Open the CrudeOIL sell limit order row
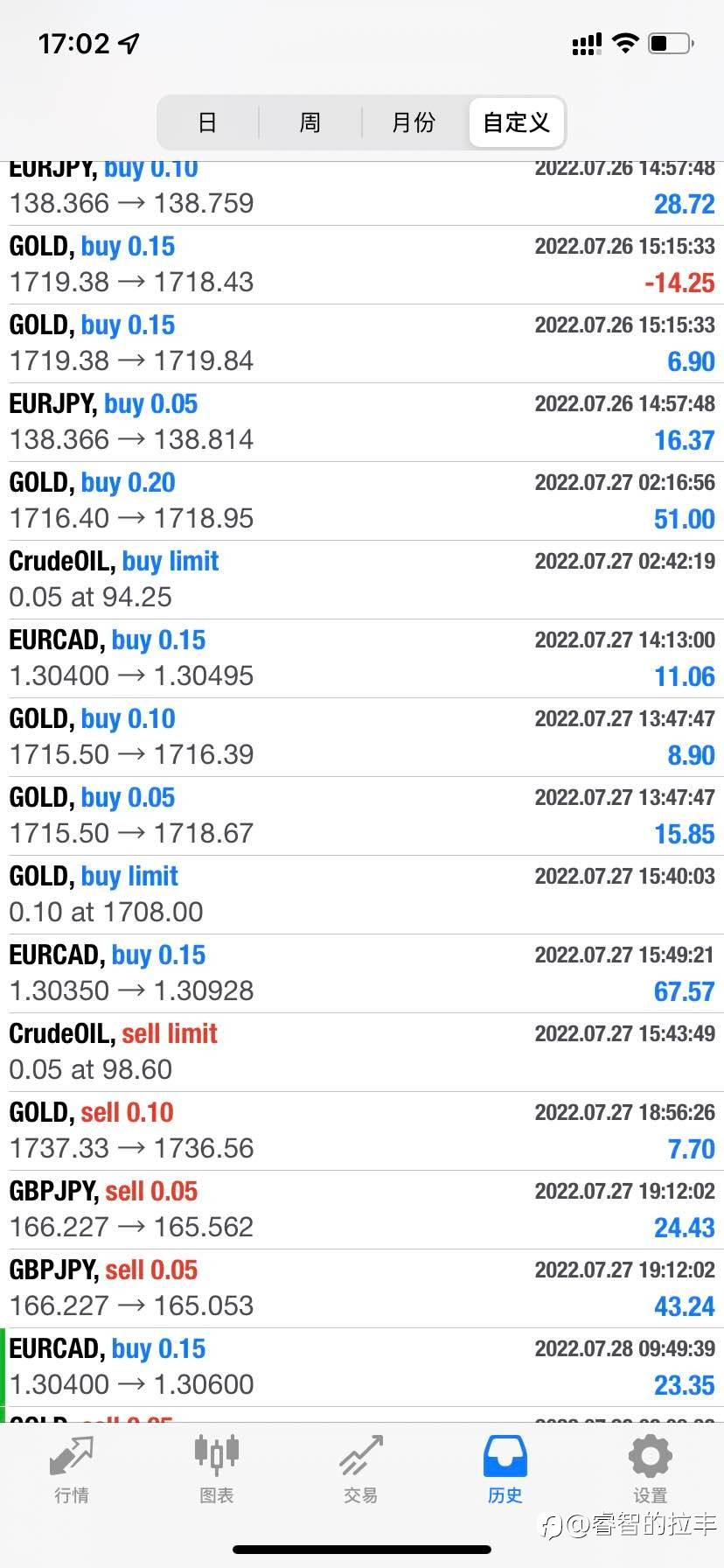Screen dimensions: 724x1568 tap(362, 1053)
